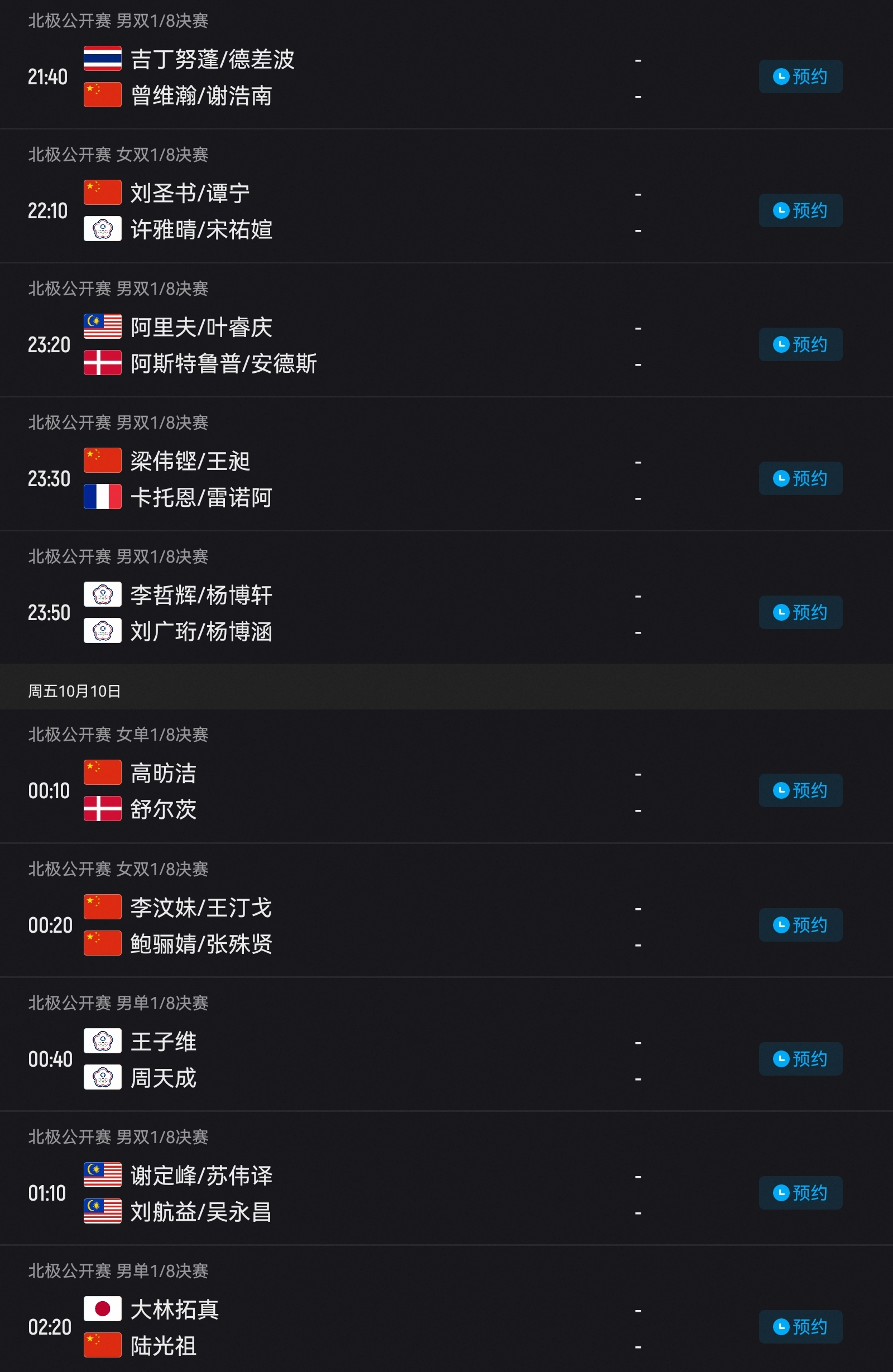This screenshot has width=893, height=1372.
Task: View the 刘航益/吴永昌 match row
Action: point(201,1212)
